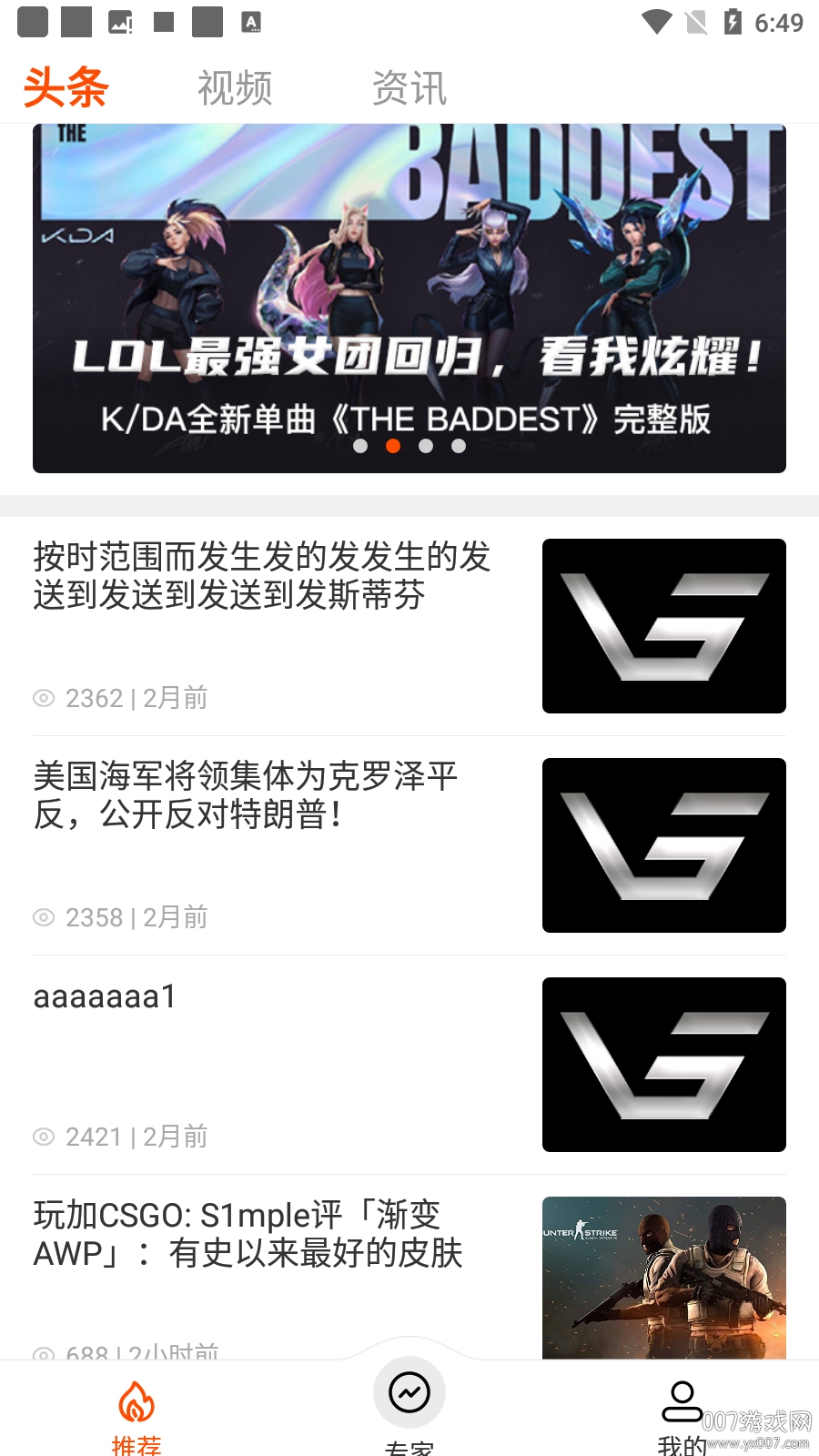This screenshot has height=1456, width=819.
Task: Open the 专家 center tab
Action: [409, 1397]
